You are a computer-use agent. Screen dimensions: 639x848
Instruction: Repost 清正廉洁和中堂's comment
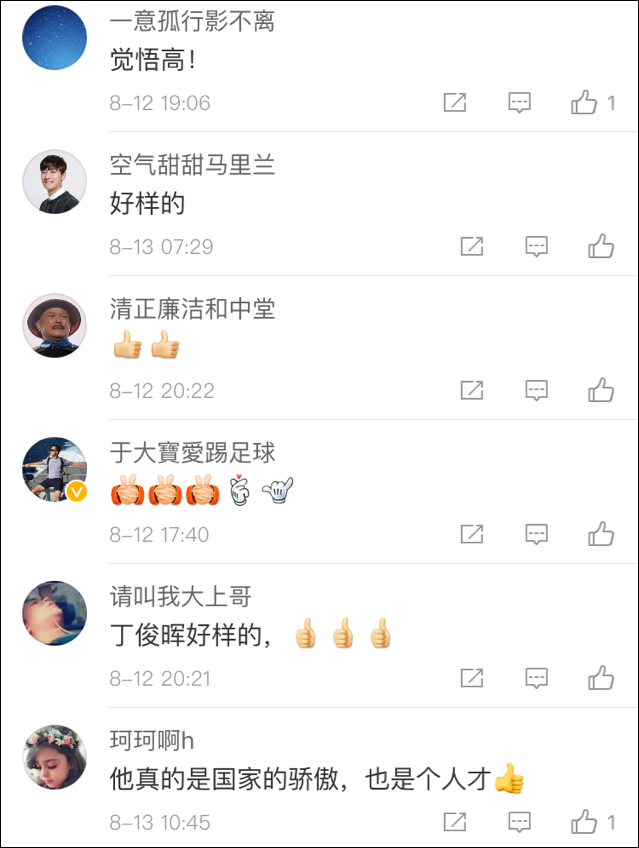point(472,390)
